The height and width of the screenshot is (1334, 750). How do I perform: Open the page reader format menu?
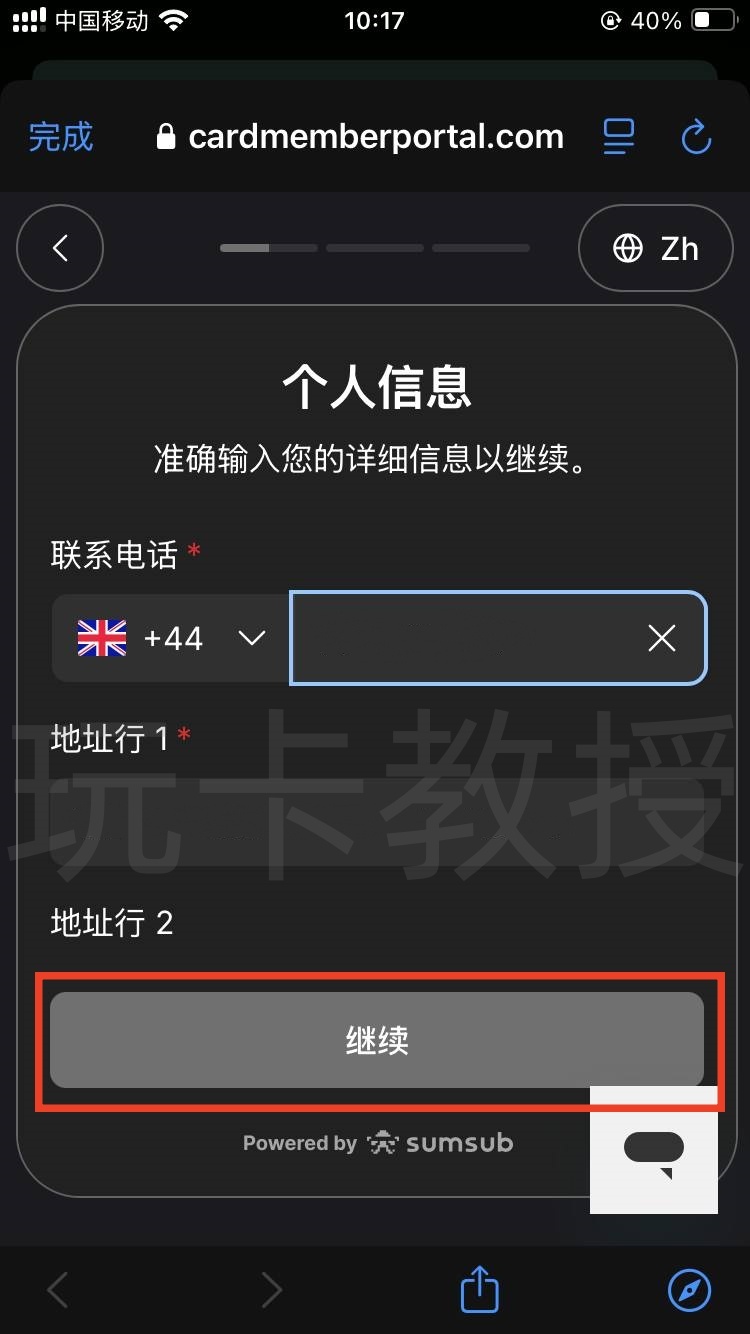pos(619,137)
